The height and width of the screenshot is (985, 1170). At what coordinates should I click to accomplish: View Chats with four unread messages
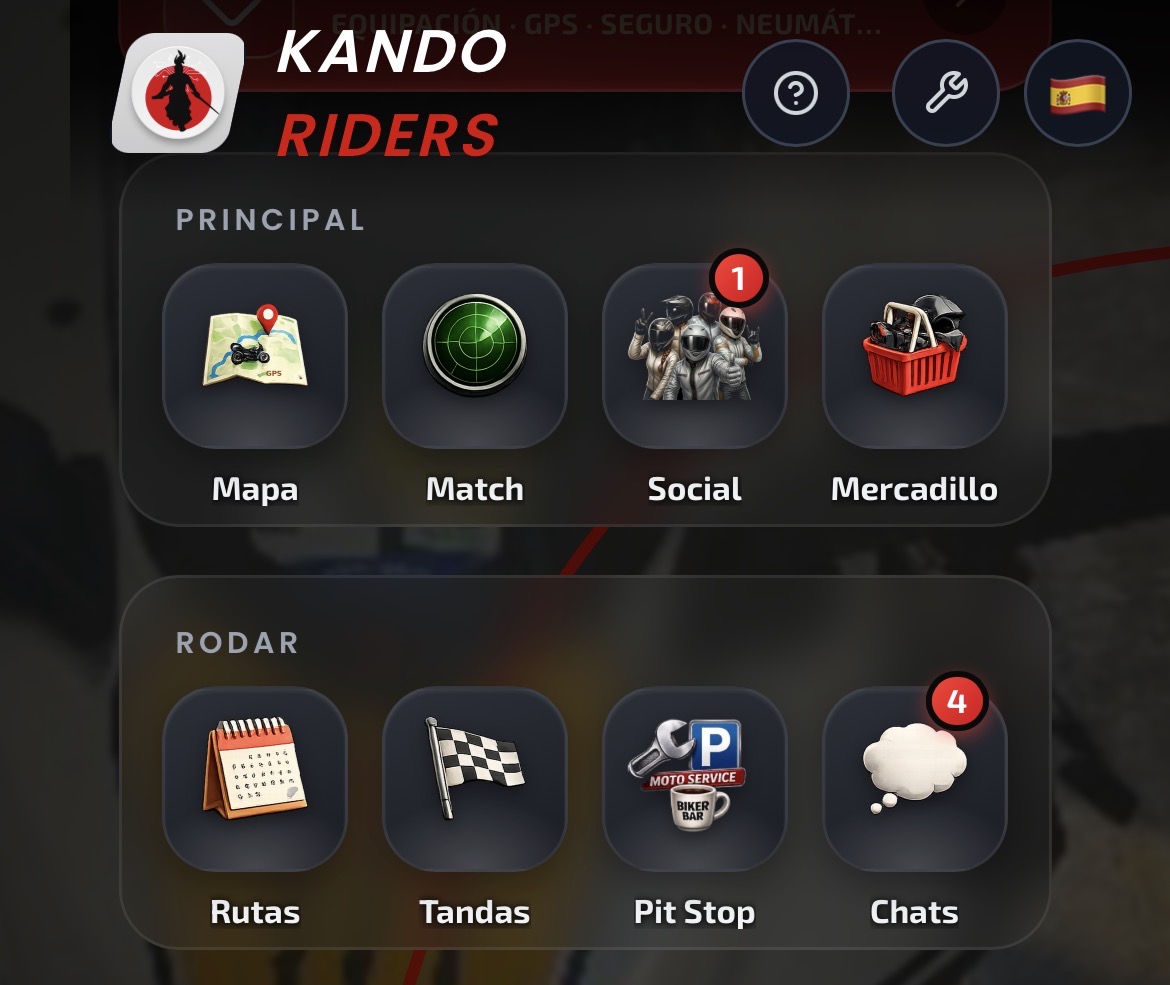[915, 779]
